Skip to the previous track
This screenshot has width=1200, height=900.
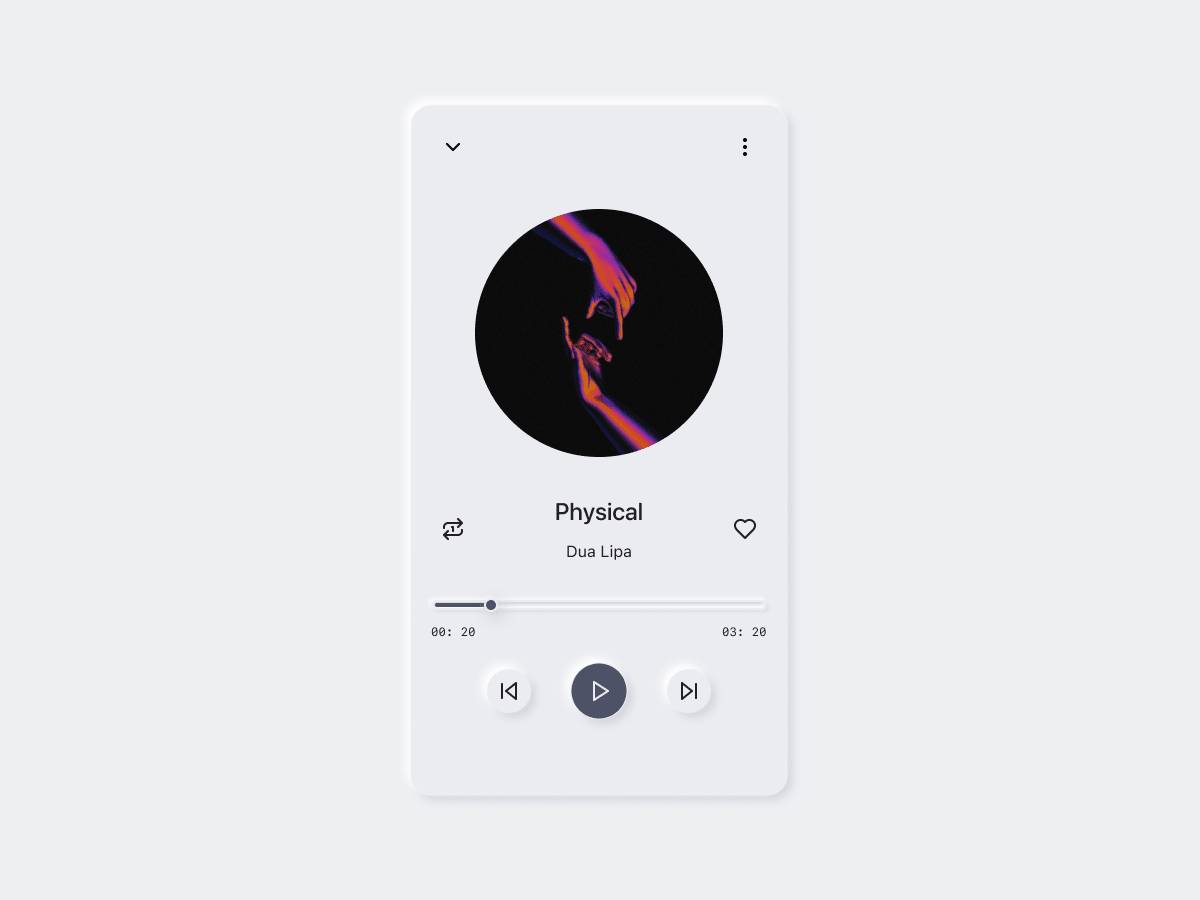(x=509, y=691)
